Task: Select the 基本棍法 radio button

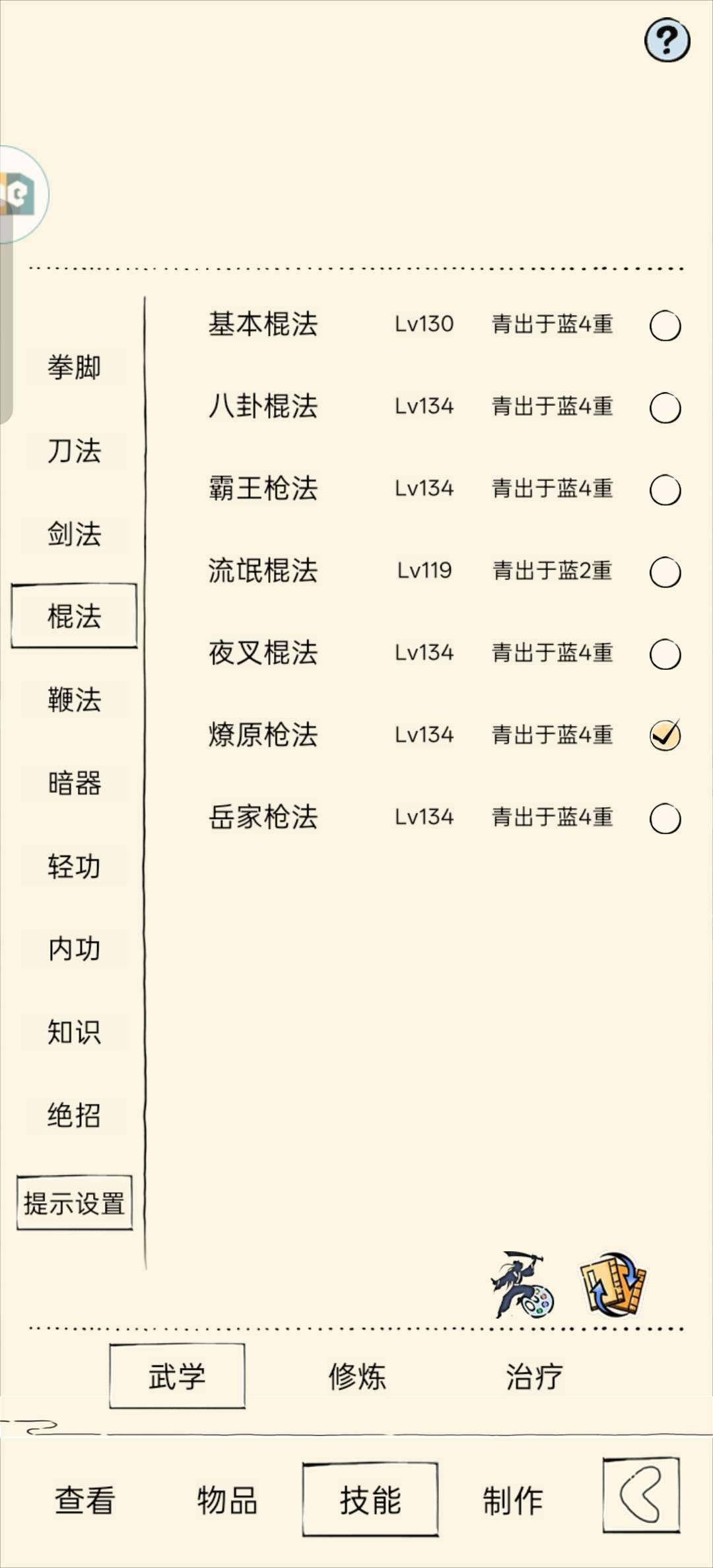Action: [666, 325]
